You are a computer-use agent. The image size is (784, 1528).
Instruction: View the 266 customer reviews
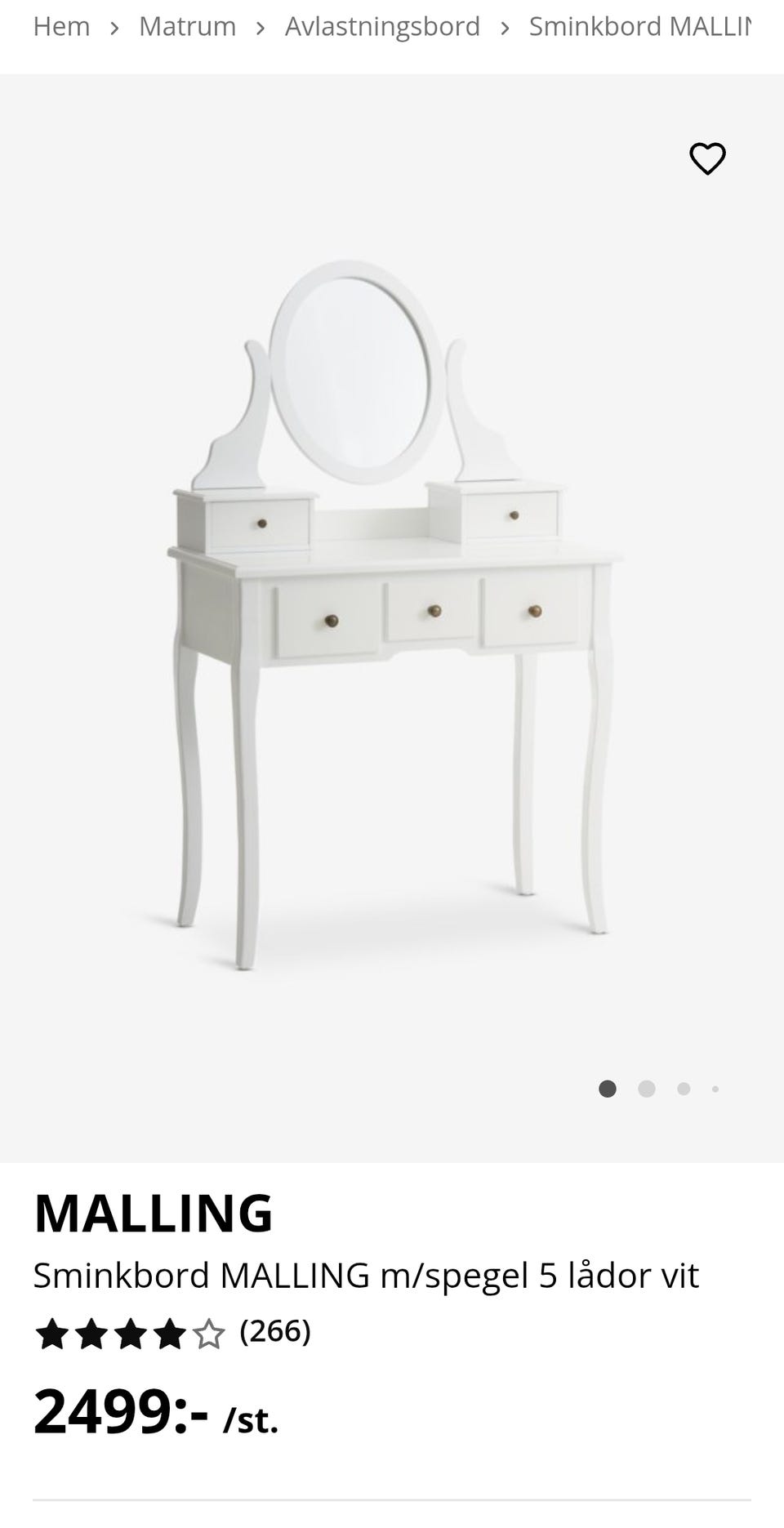point(274,1330)
